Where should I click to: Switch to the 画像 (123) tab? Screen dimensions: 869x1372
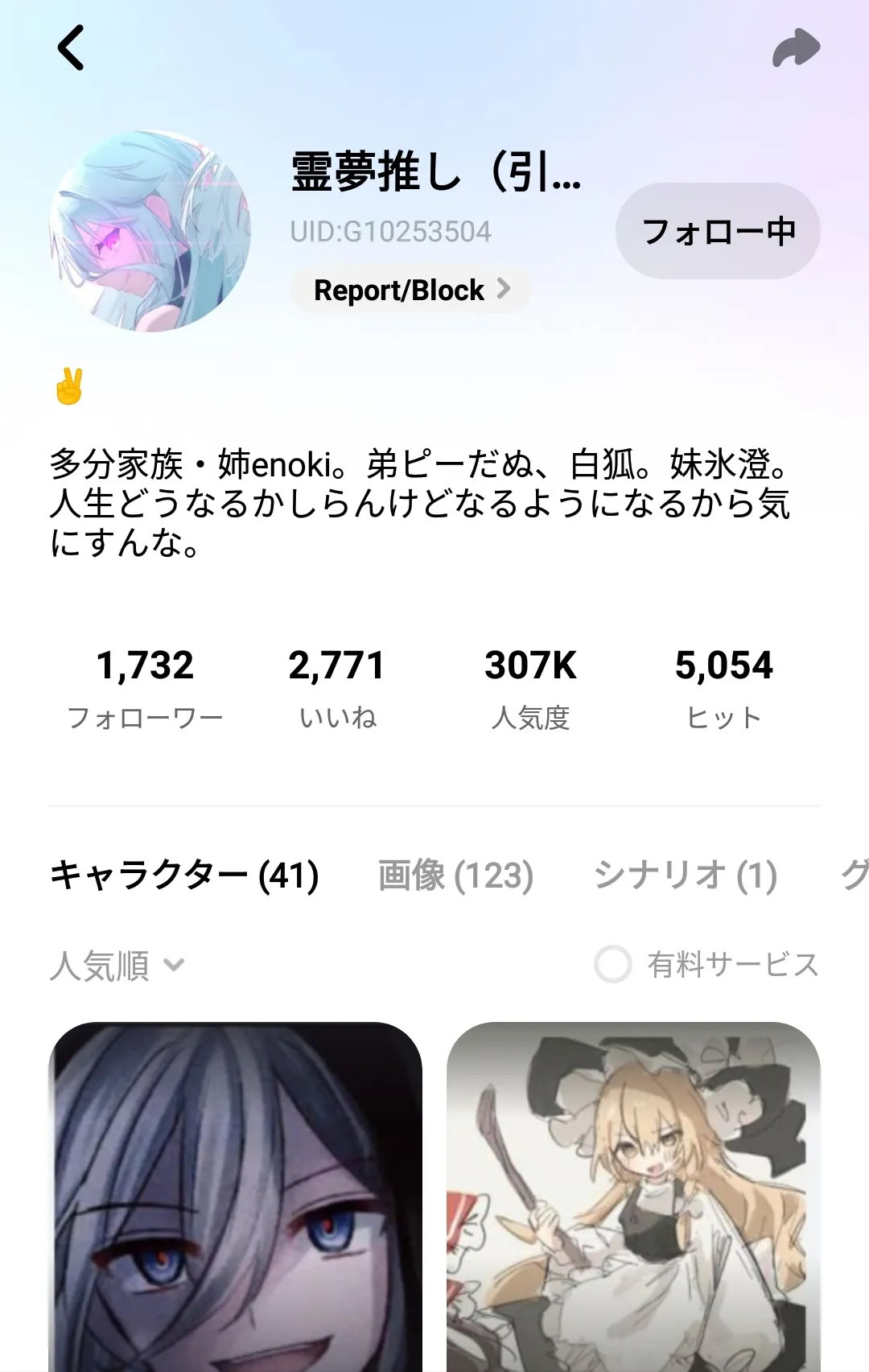pyautogui.click(x=455, y=875)
